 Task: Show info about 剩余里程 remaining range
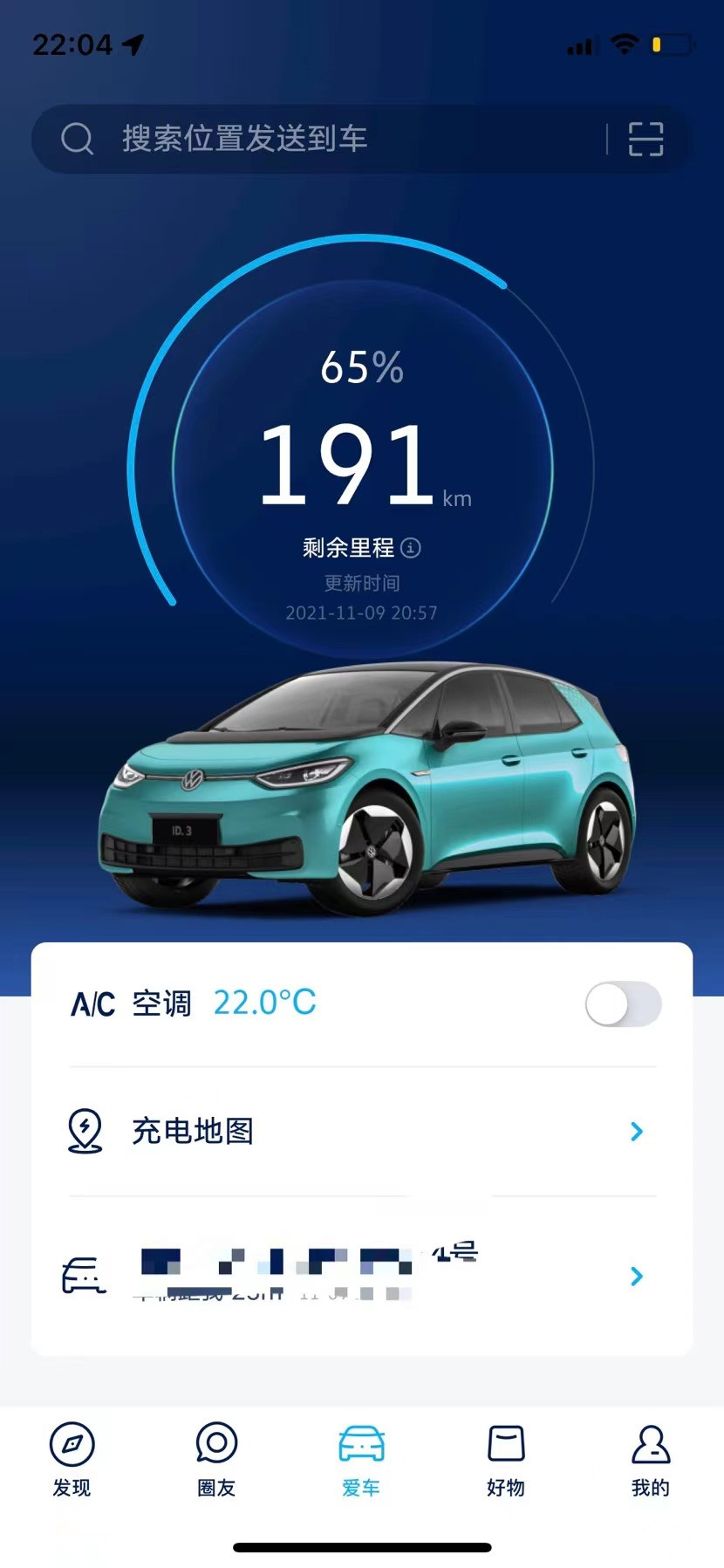(411, 548)
